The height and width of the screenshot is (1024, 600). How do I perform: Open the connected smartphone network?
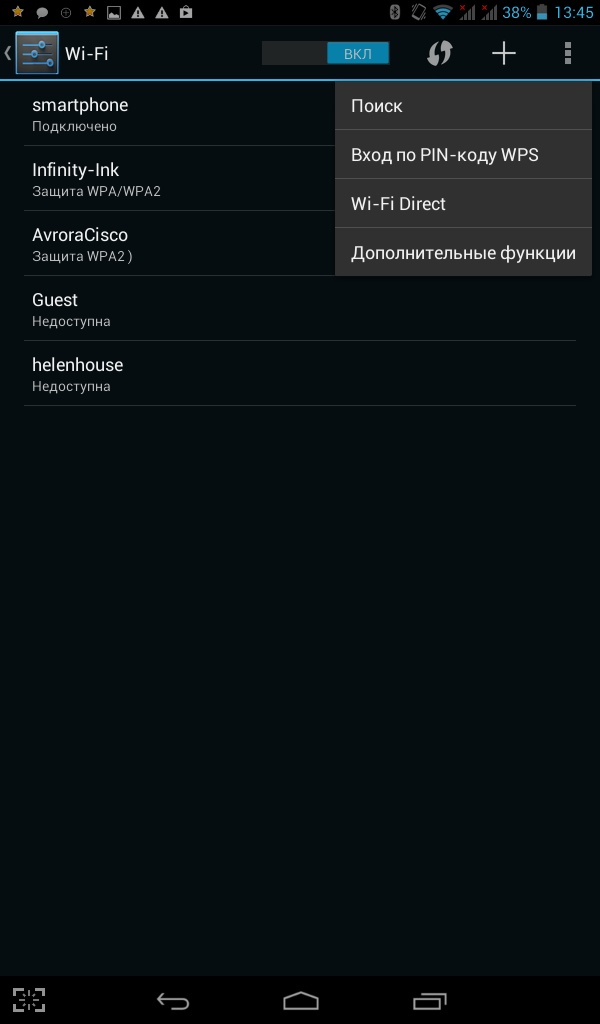170,114
